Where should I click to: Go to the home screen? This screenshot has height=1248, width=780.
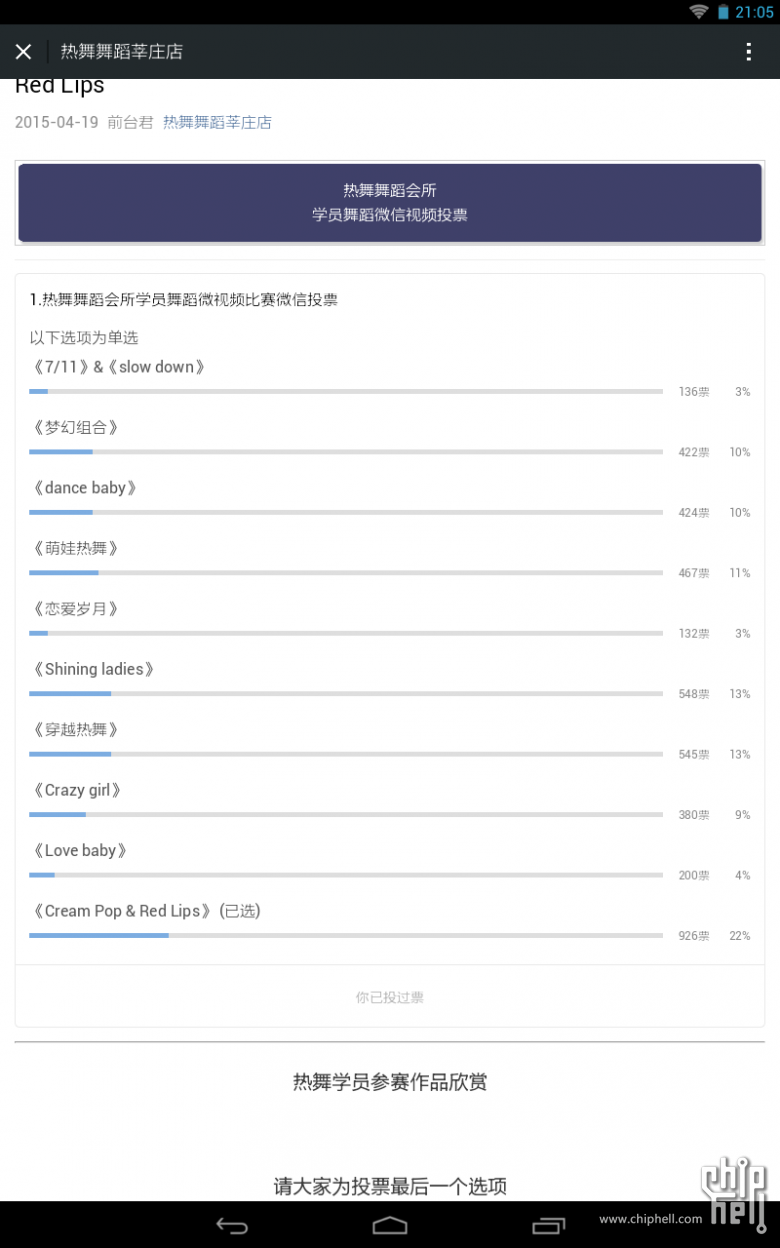(390, 1225)
